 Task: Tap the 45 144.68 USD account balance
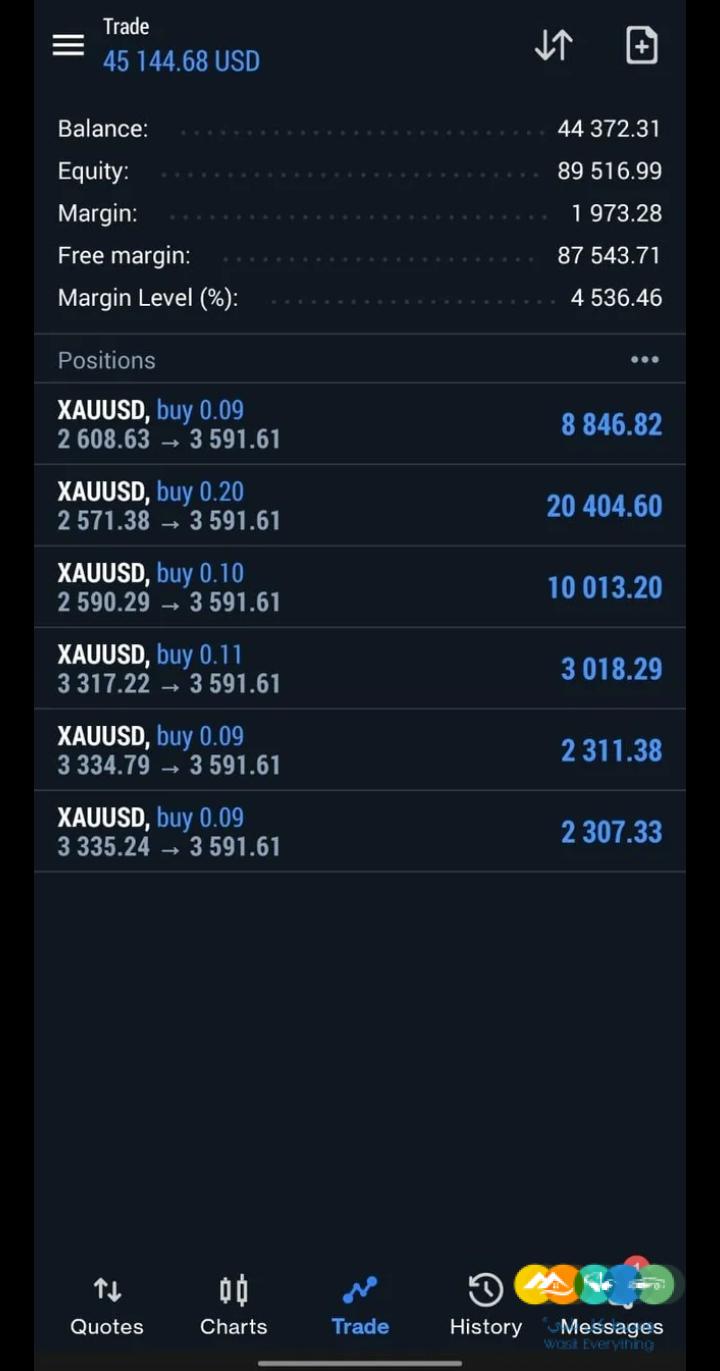pyautogui.click(x=180, y=61)
